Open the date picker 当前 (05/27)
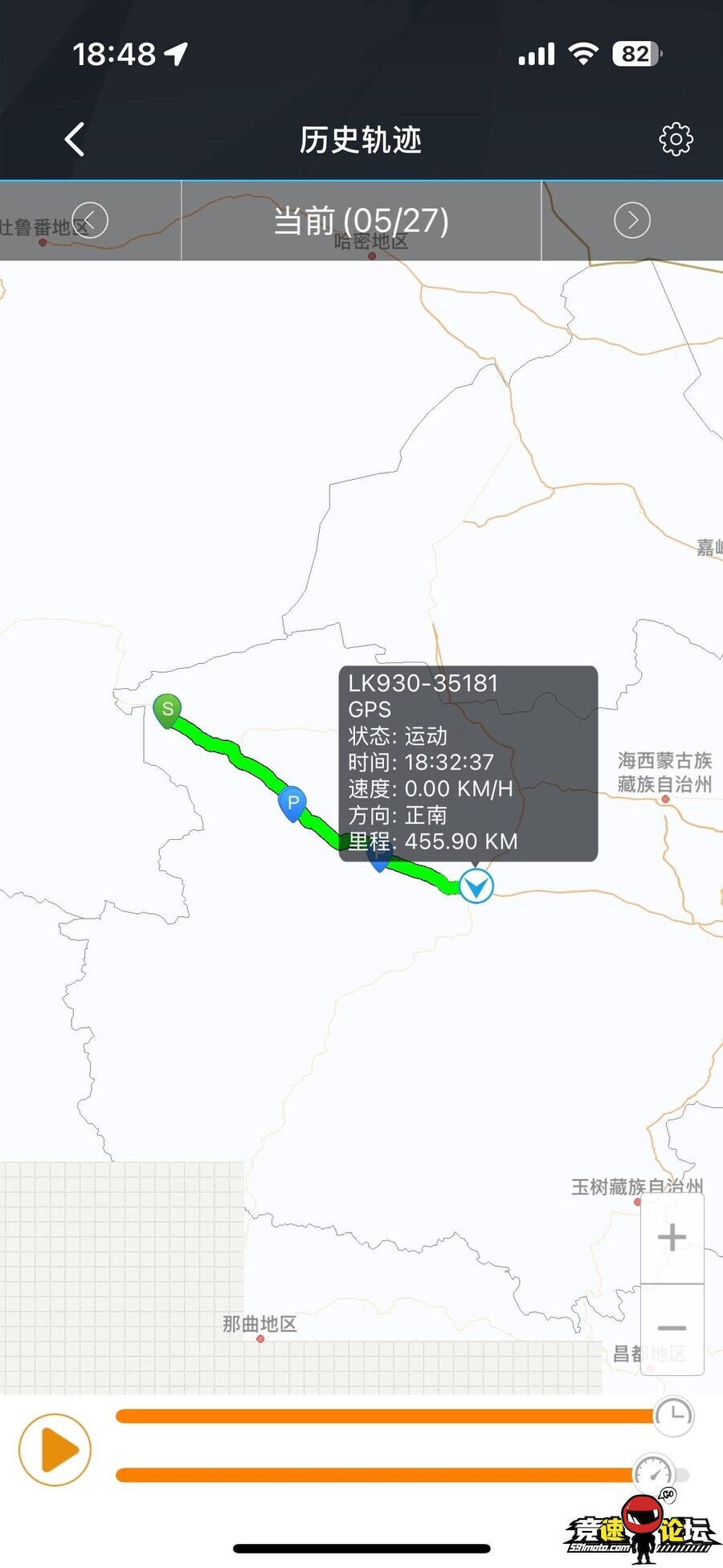The image size is (723, 1568). [361, 220]
